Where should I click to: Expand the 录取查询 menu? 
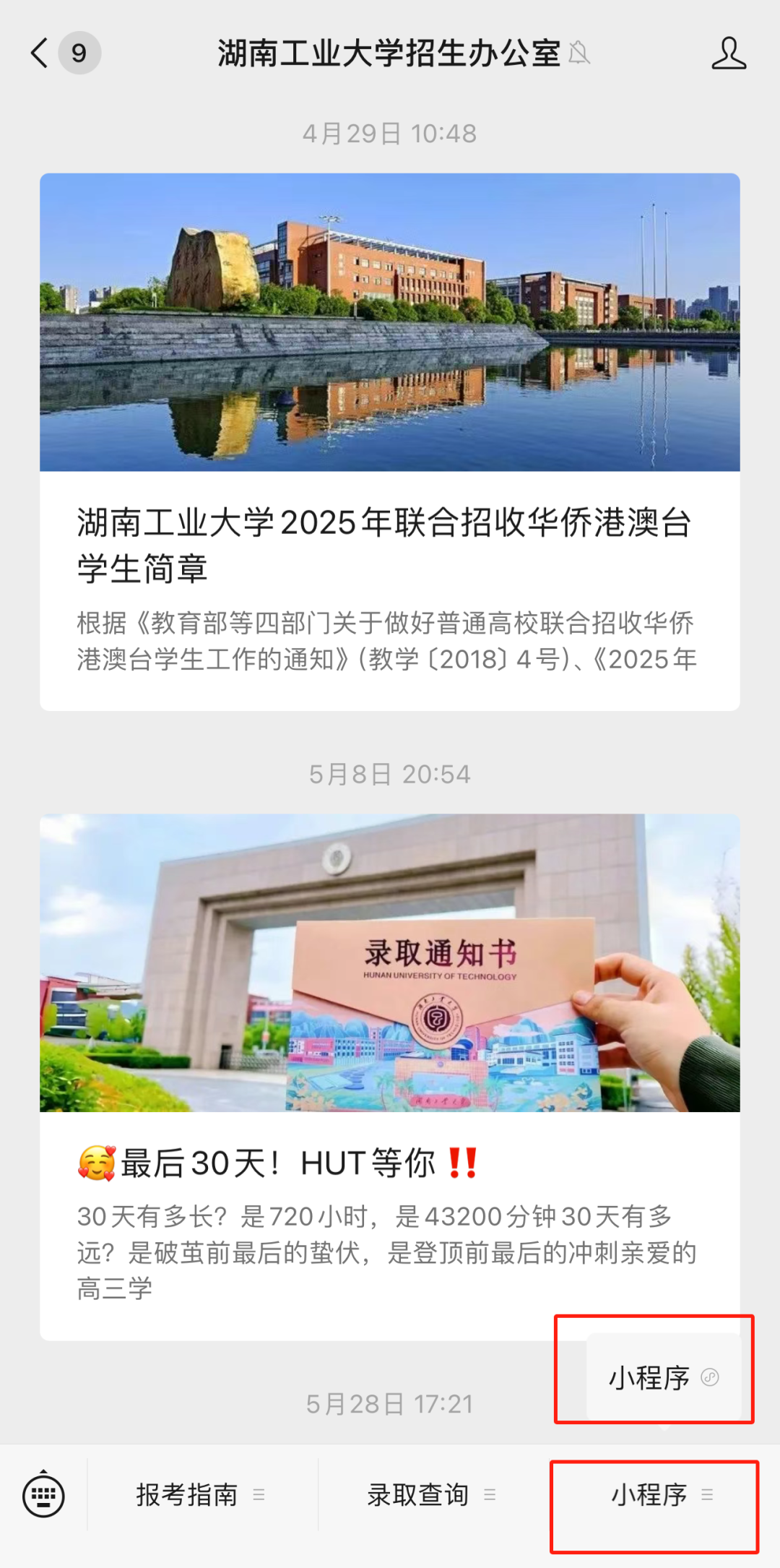tap(431, 1494)
